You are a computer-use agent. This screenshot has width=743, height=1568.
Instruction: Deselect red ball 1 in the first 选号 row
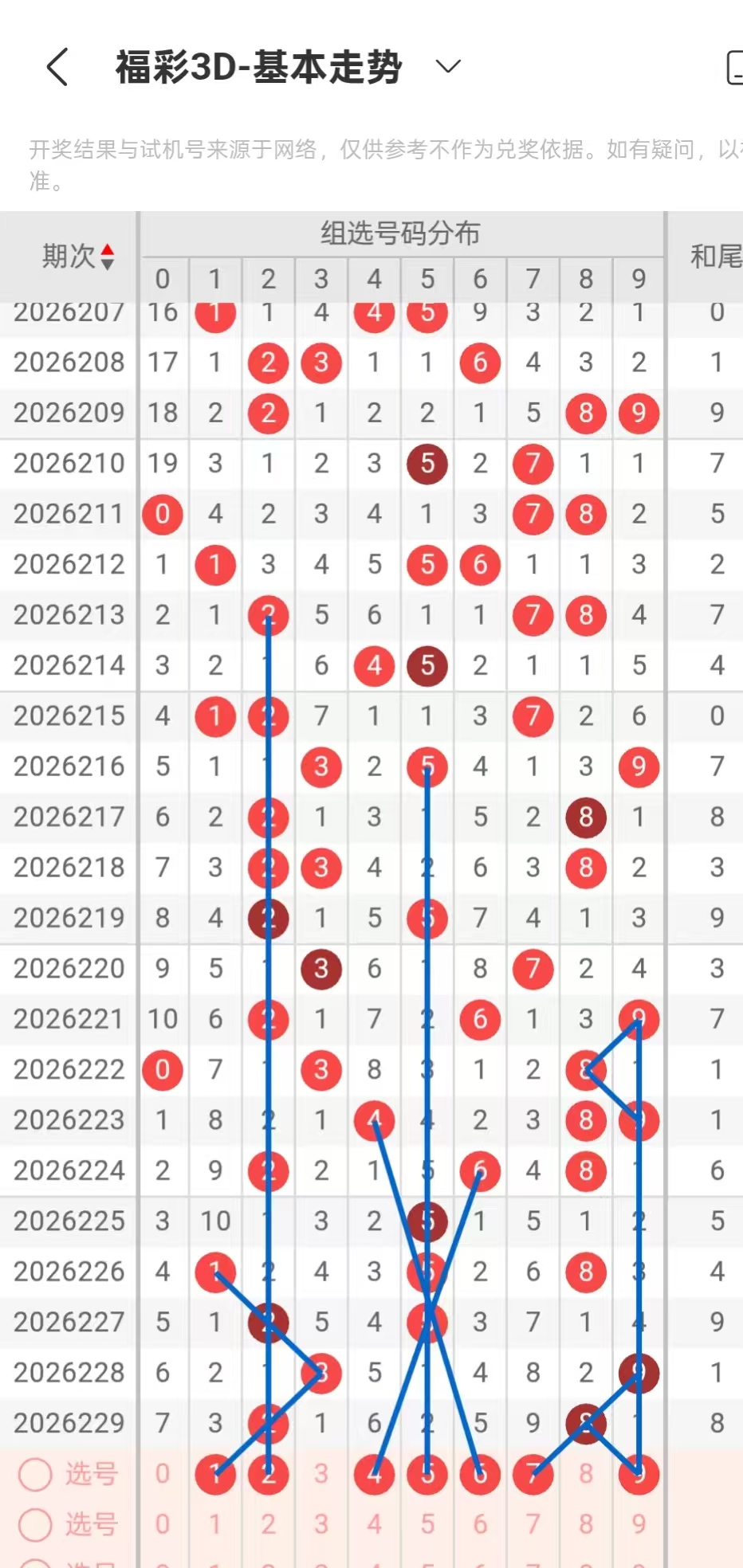pos(215,1473)
